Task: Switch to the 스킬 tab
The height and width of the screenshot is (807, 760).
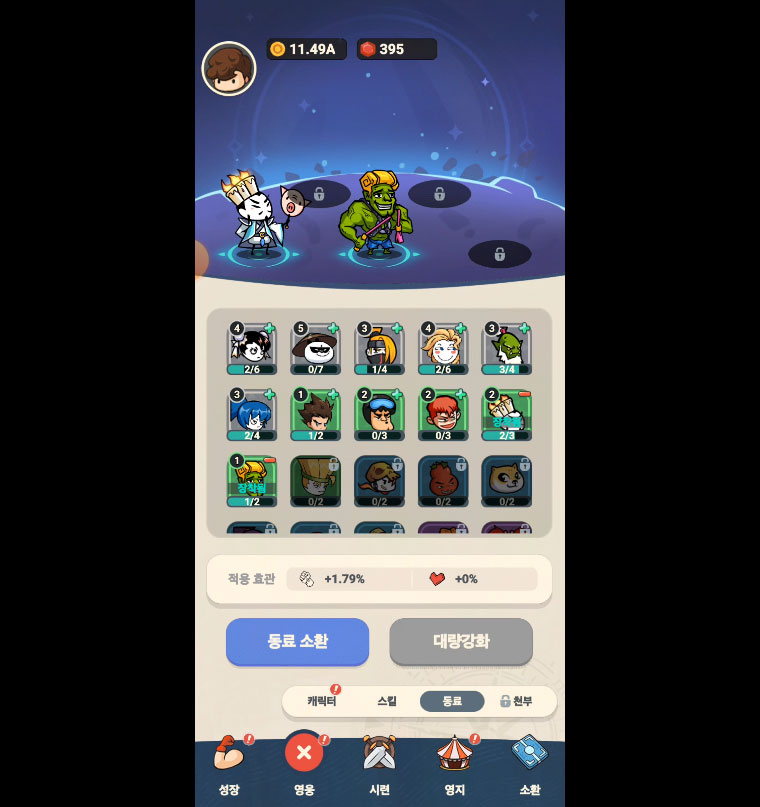Action: coord(387,701)
